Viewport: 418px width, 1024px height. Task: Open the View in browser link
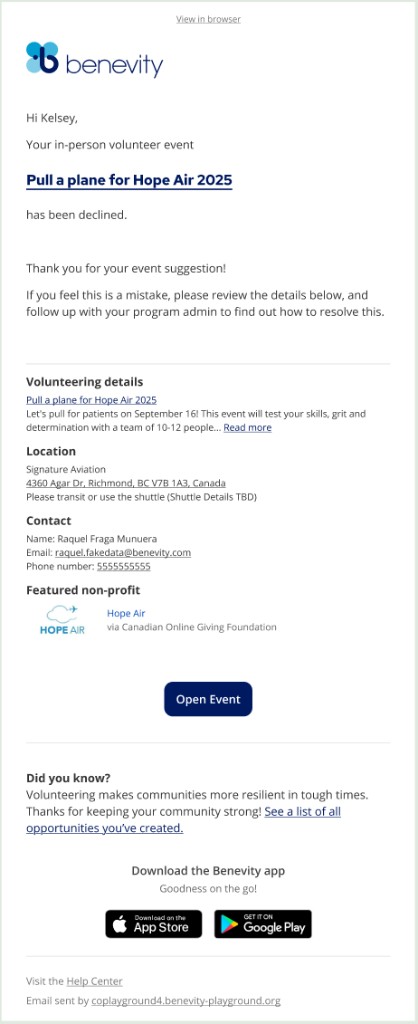tap(208, 19)
